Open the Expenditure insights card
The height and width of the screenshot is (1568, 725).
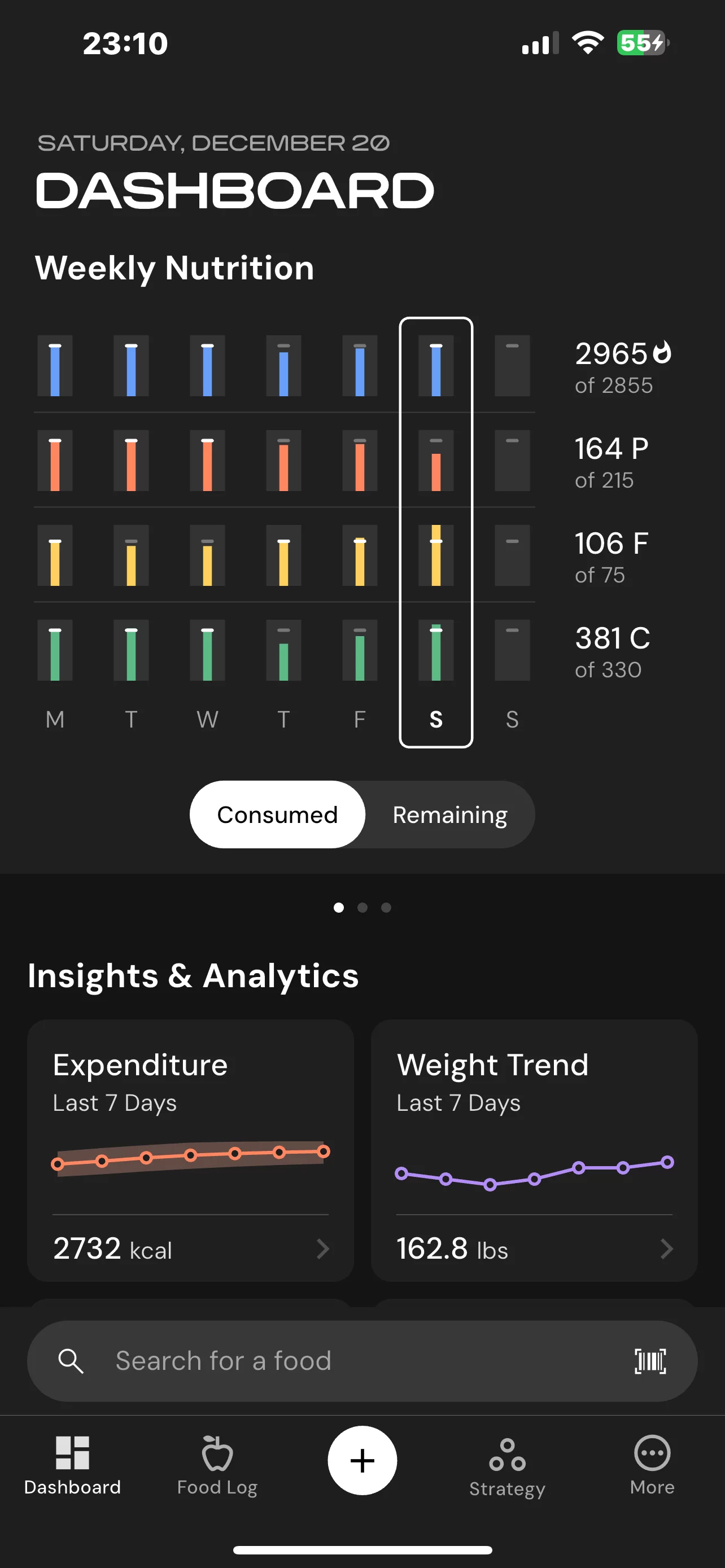(x=190, y=1150)
